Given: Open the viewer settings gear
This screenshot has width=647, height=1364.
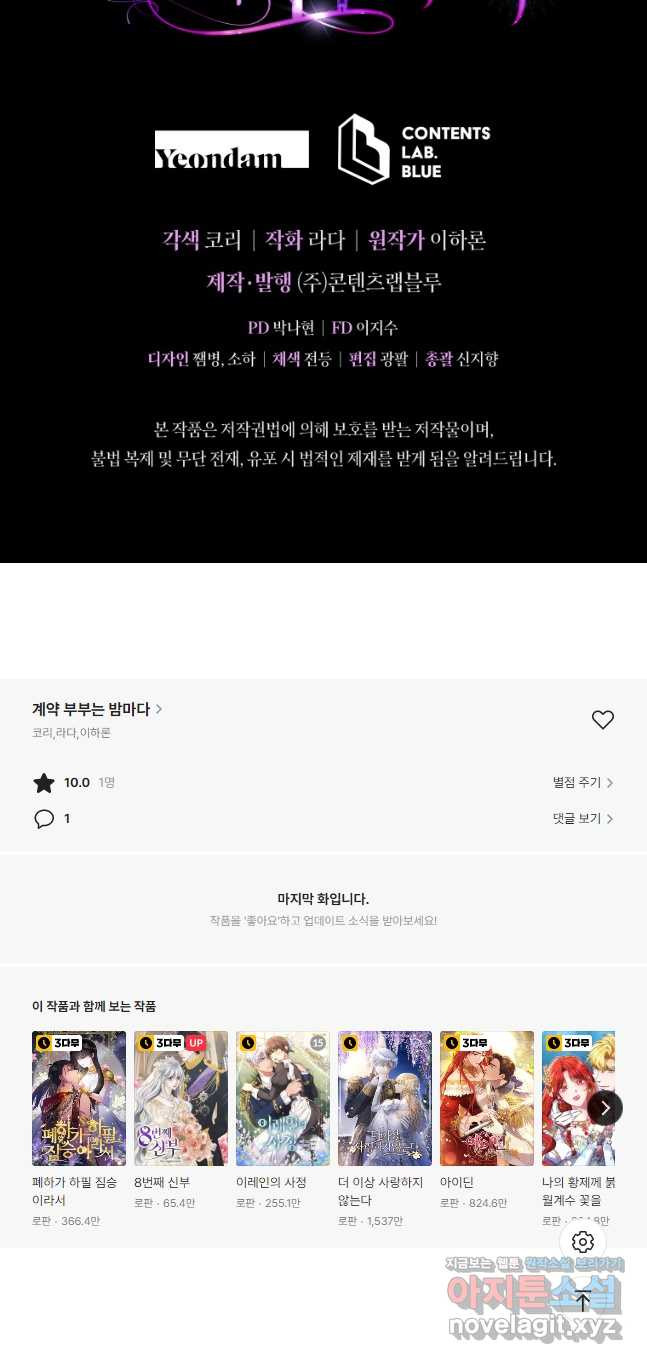Looking at the screenshot, I should tap(583, 1242).
